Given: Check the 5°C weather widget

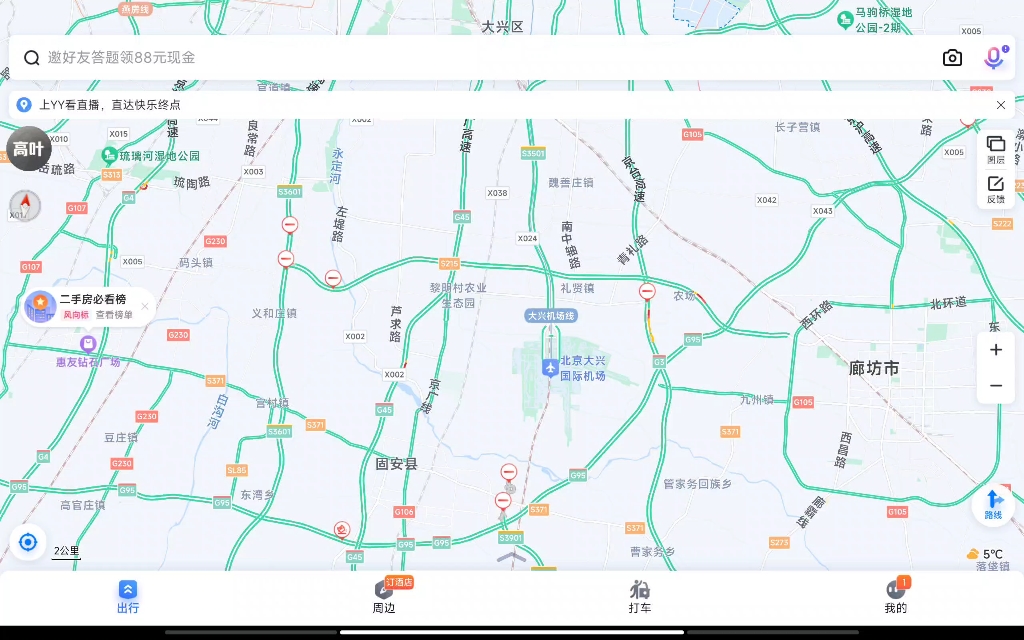Looking at the screenshot, I should click(985, 554).
